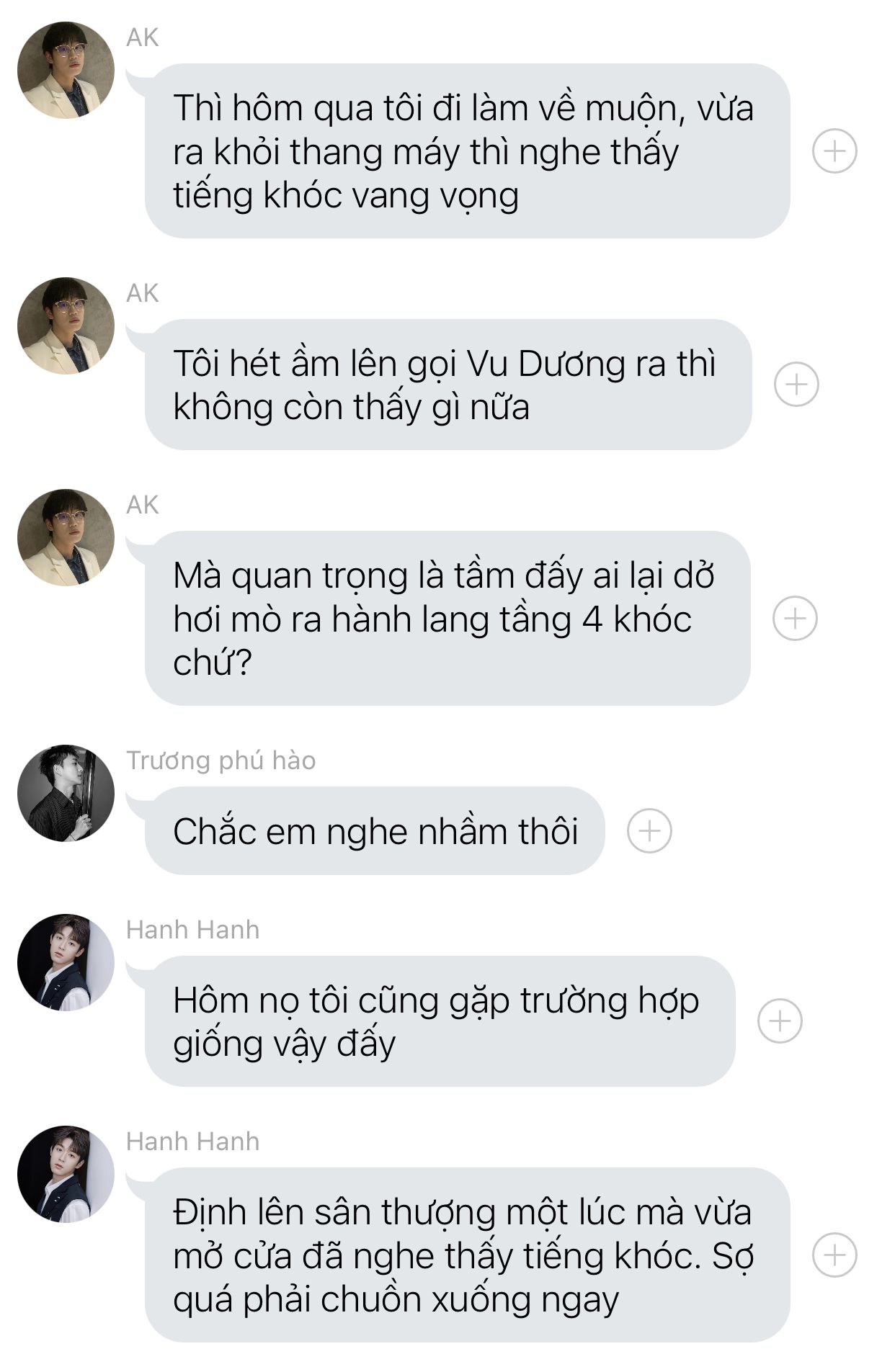Open Trương phú hào's profile picture
Viewport: 895px width, 1372px height.
pyautogui.click(x=66, y=793)
